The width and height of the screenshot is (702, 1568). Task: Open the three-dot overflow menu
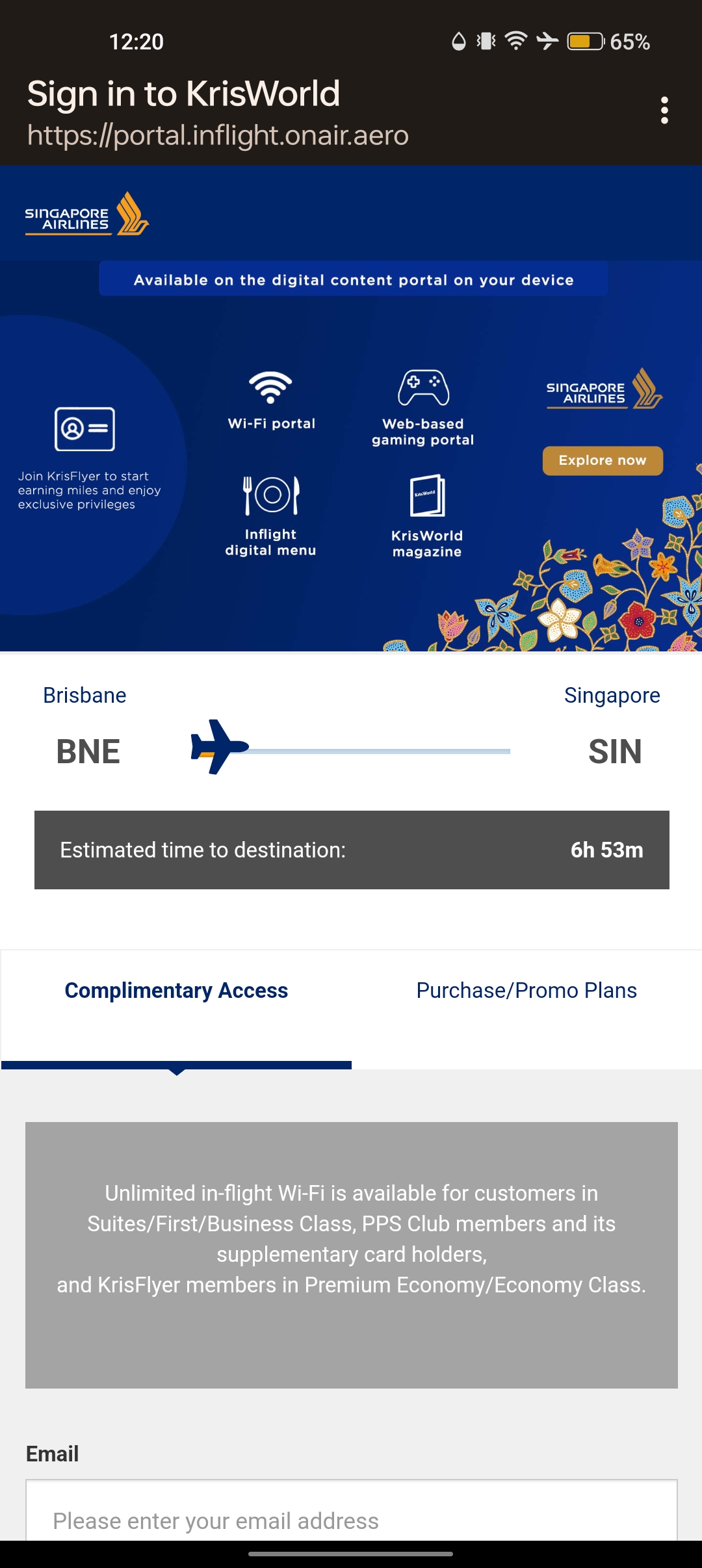pos(664,111)
